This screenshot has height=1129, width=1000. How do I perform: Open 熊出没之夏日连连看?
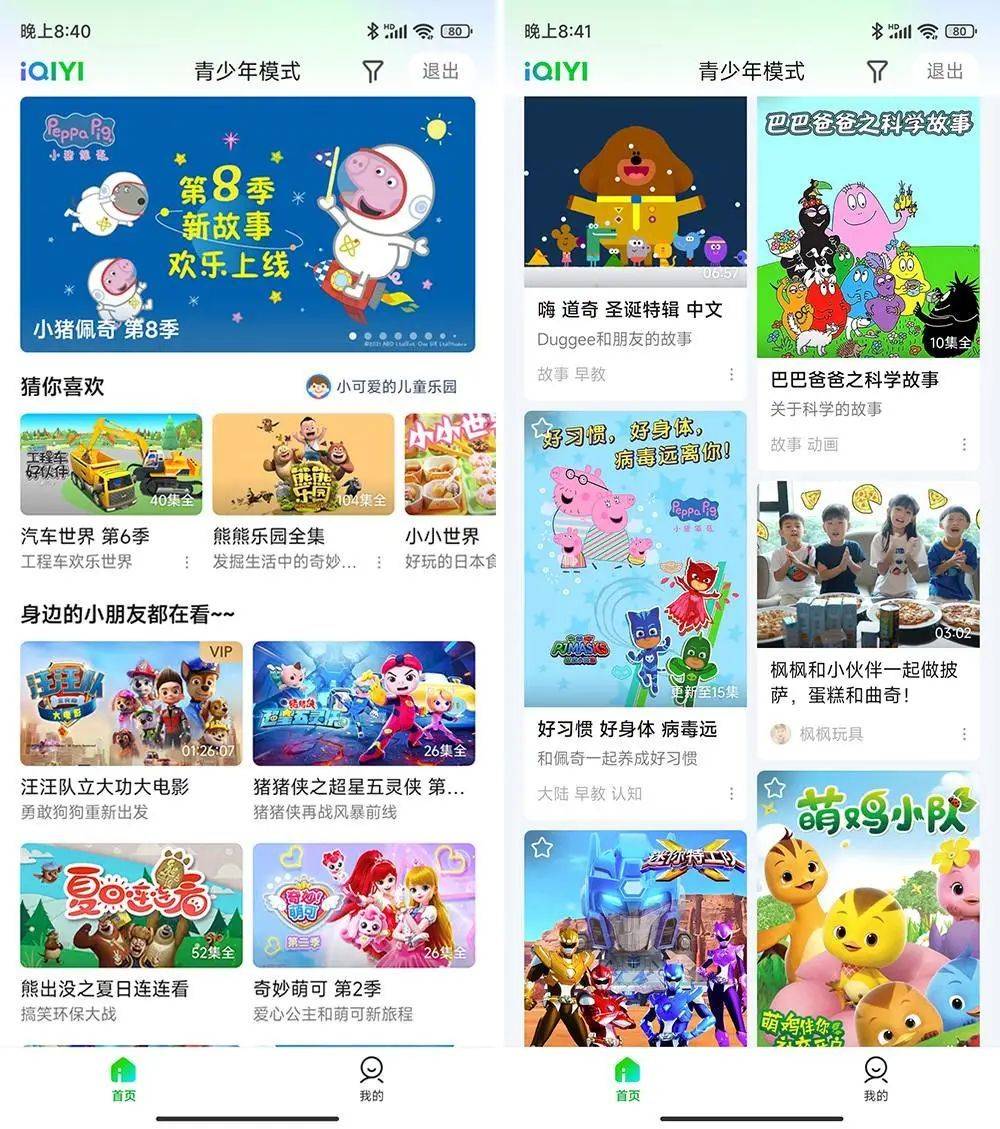click(131, 905)
